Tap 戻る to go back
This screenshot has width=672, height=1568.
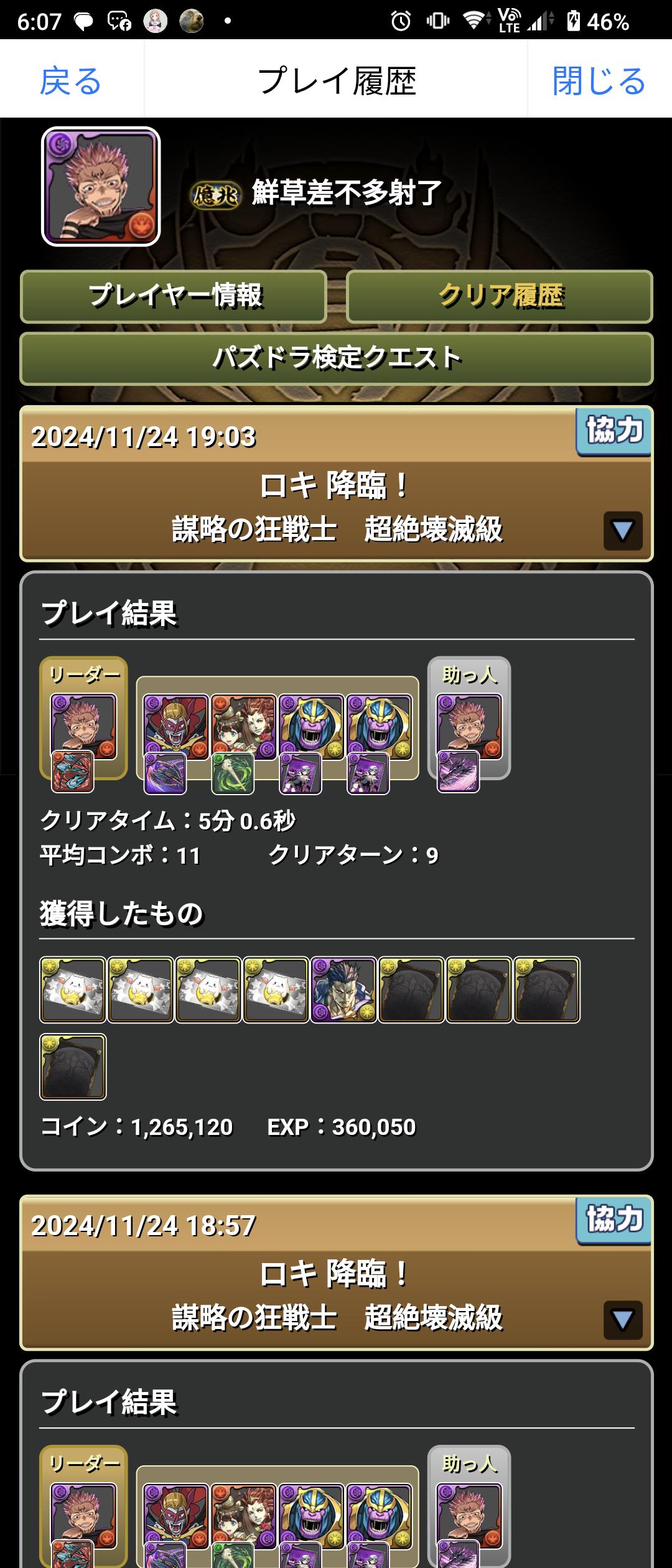tap(71, 81)
